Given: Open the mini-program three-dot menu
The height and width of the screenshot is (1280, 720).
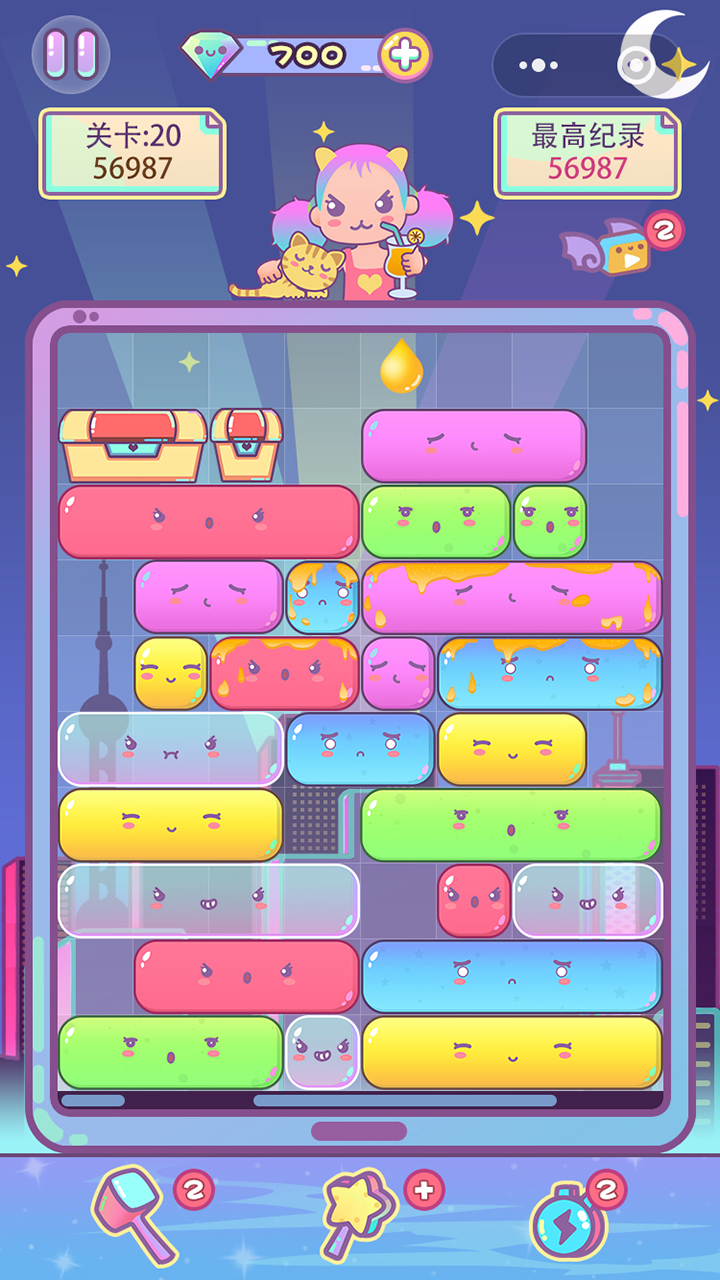Looking at the screenshot, I should (x=539, y=66).
